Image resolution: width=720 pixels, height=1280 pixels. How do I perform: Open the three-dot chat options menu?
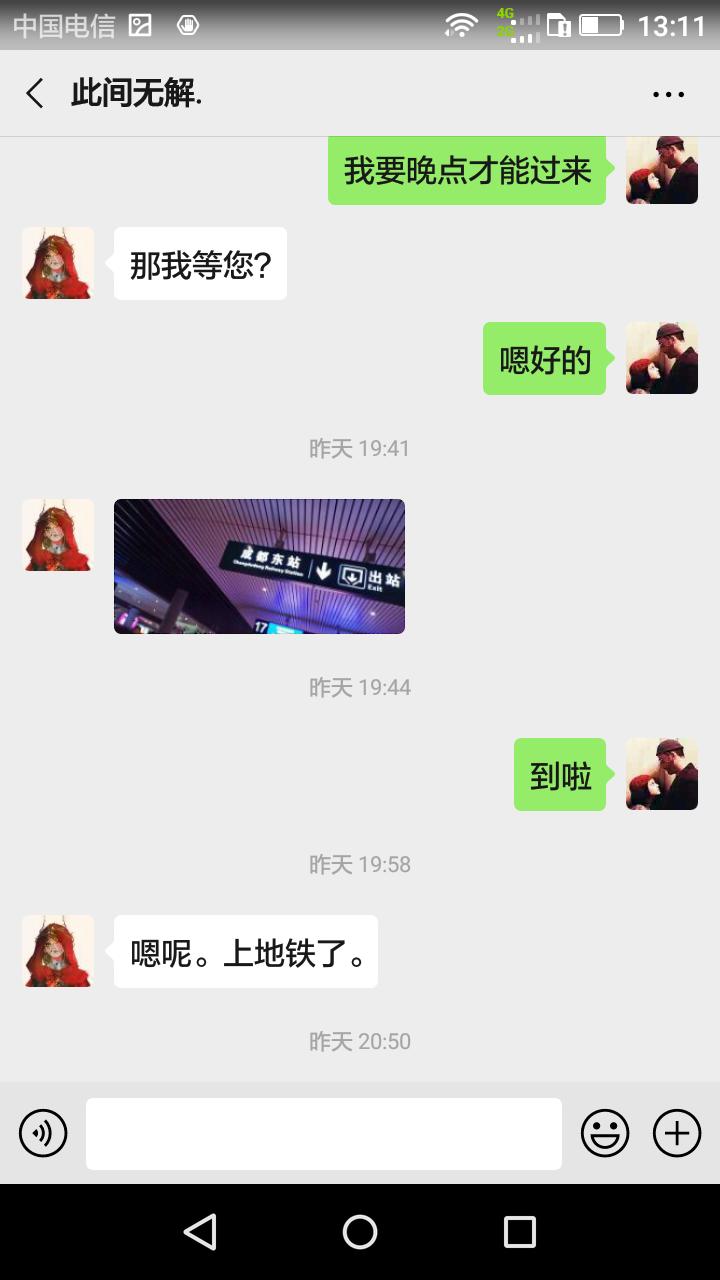668,95
